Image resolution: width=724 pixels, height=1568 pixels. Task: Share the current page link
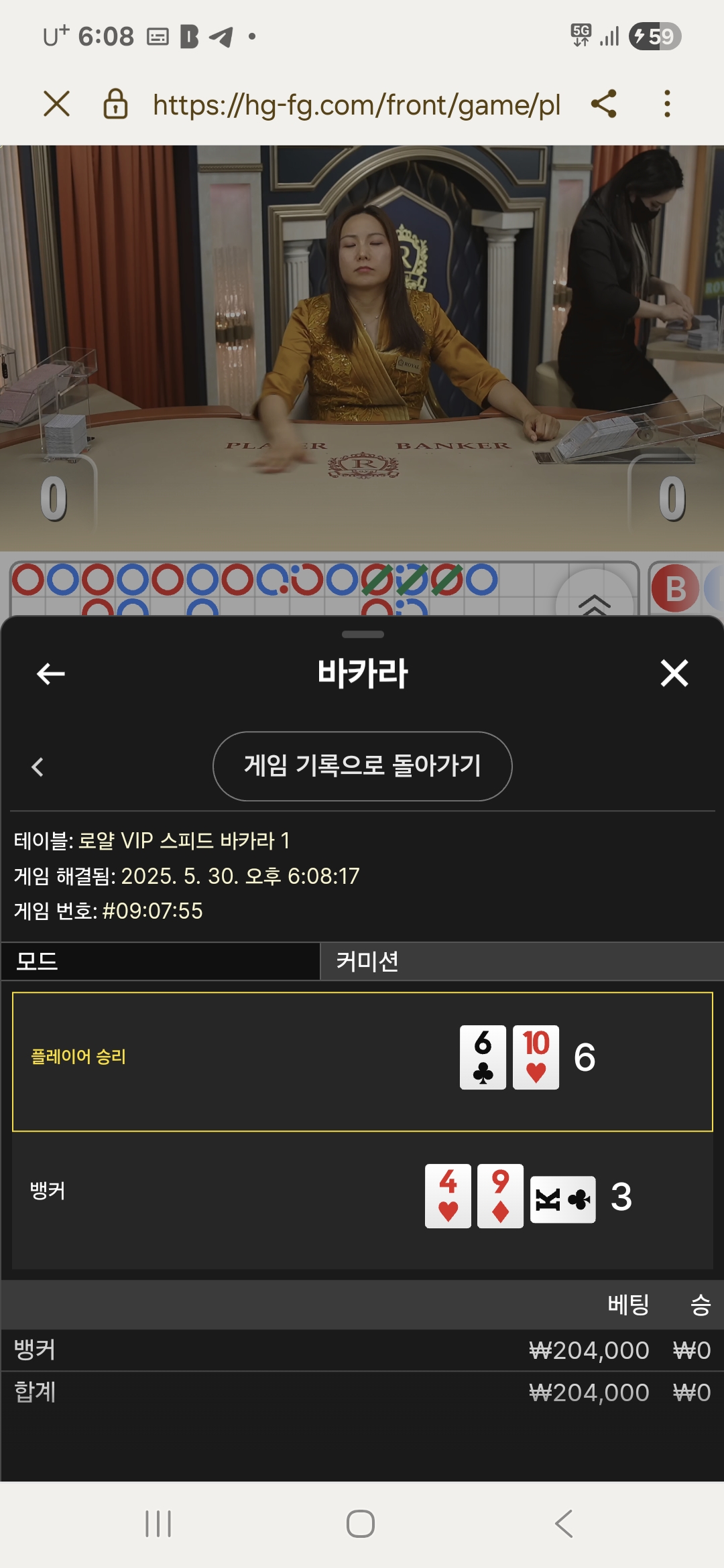coord(604,104)
